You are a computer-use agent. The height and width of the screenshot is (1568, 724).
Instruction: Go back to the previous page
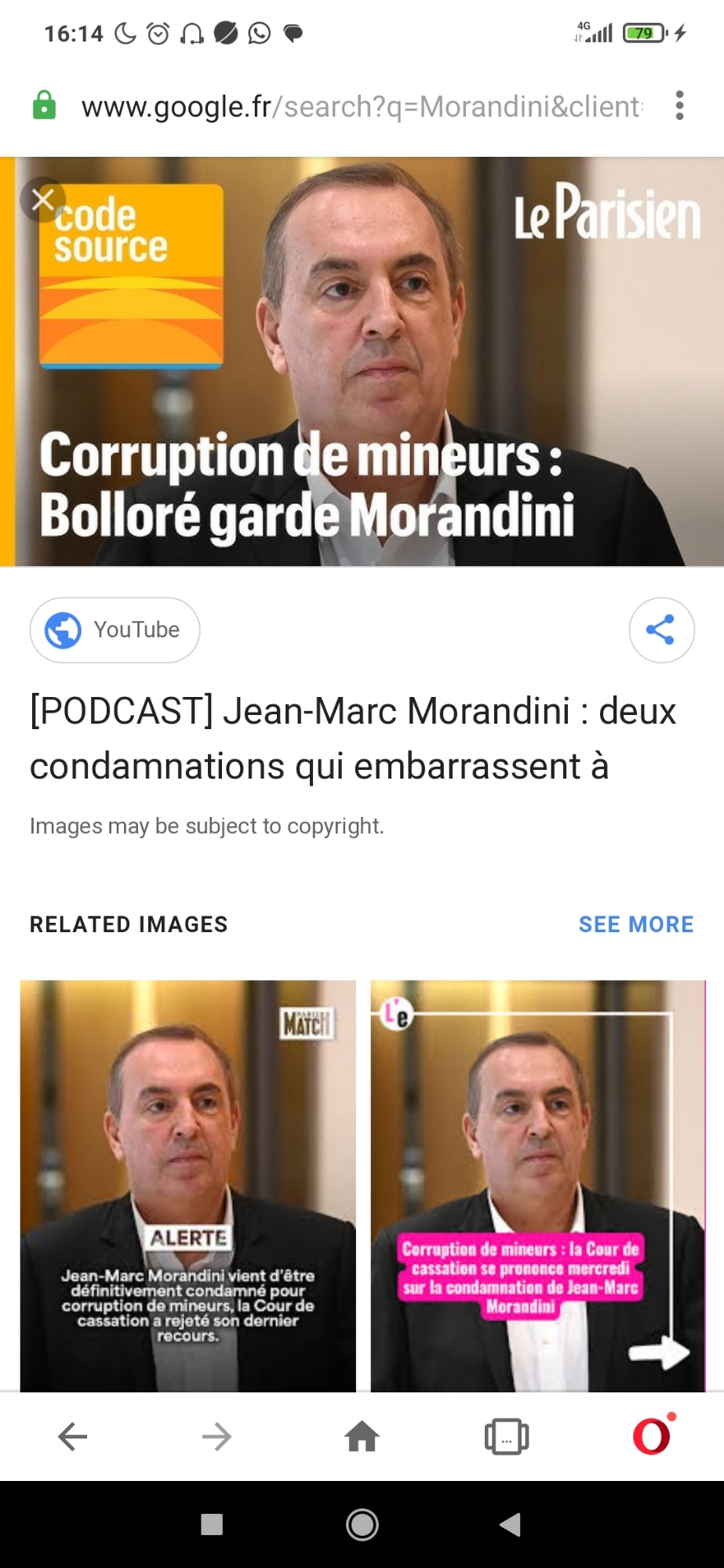[x=73, y=1436]
